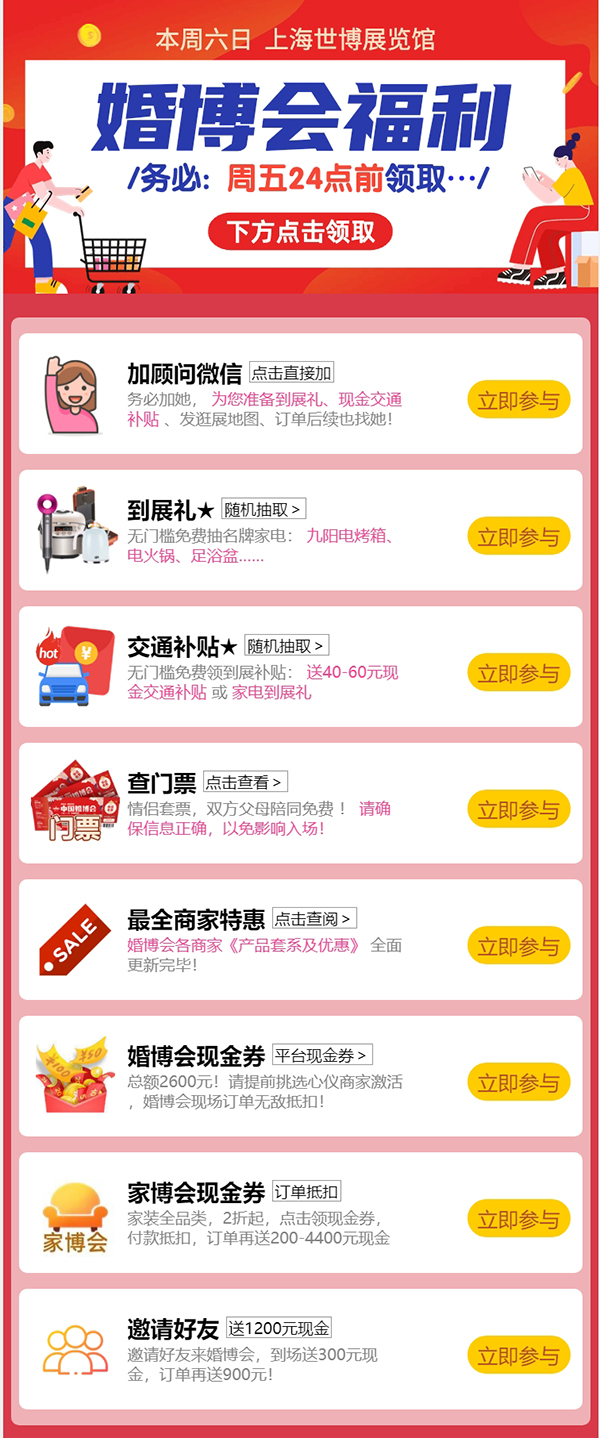Viewport: 600px width, 1438px height.
Task: Open the 平台现金券 link
Action: (322, 1055)
